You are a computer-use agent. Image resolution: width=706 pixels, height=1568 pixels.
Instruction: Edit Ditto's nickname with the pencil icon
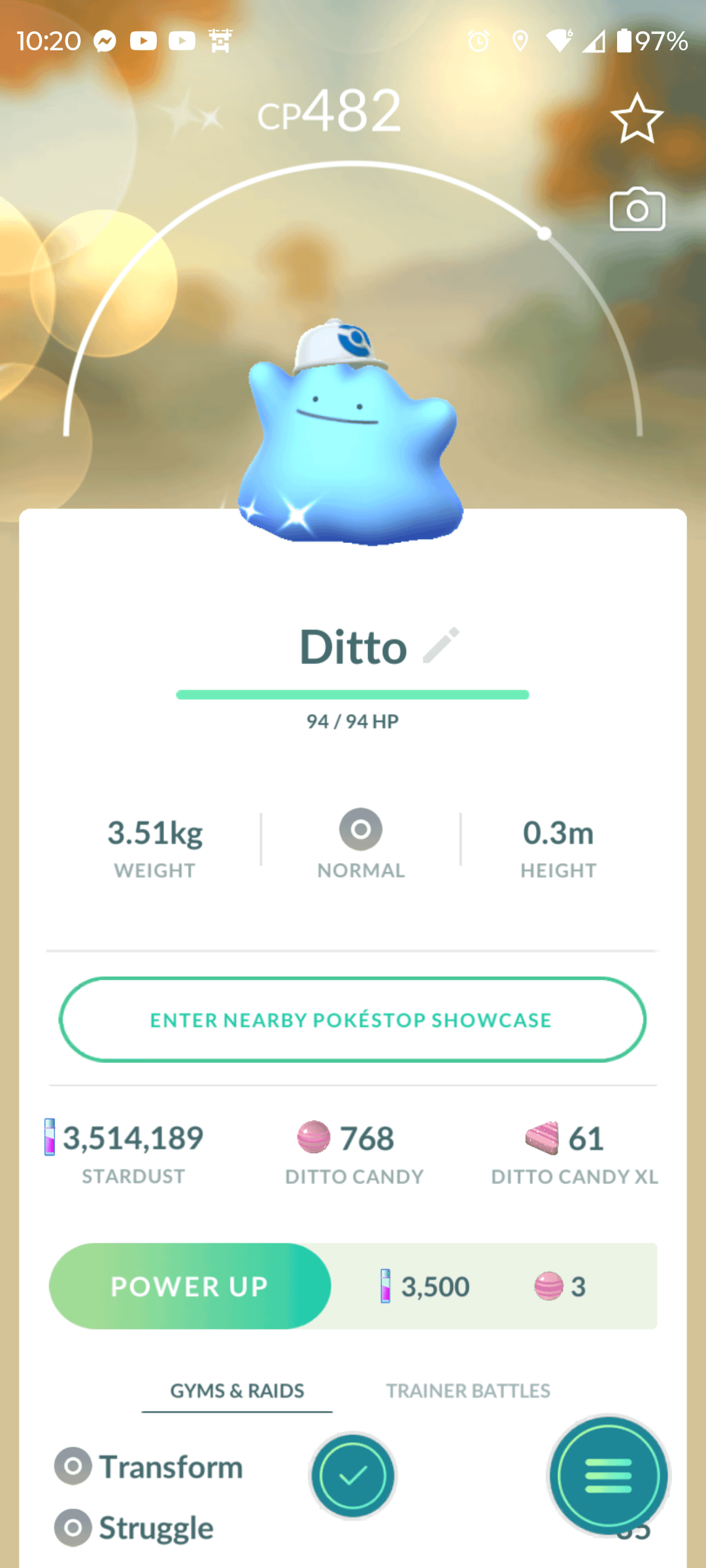tap(441, 645)
